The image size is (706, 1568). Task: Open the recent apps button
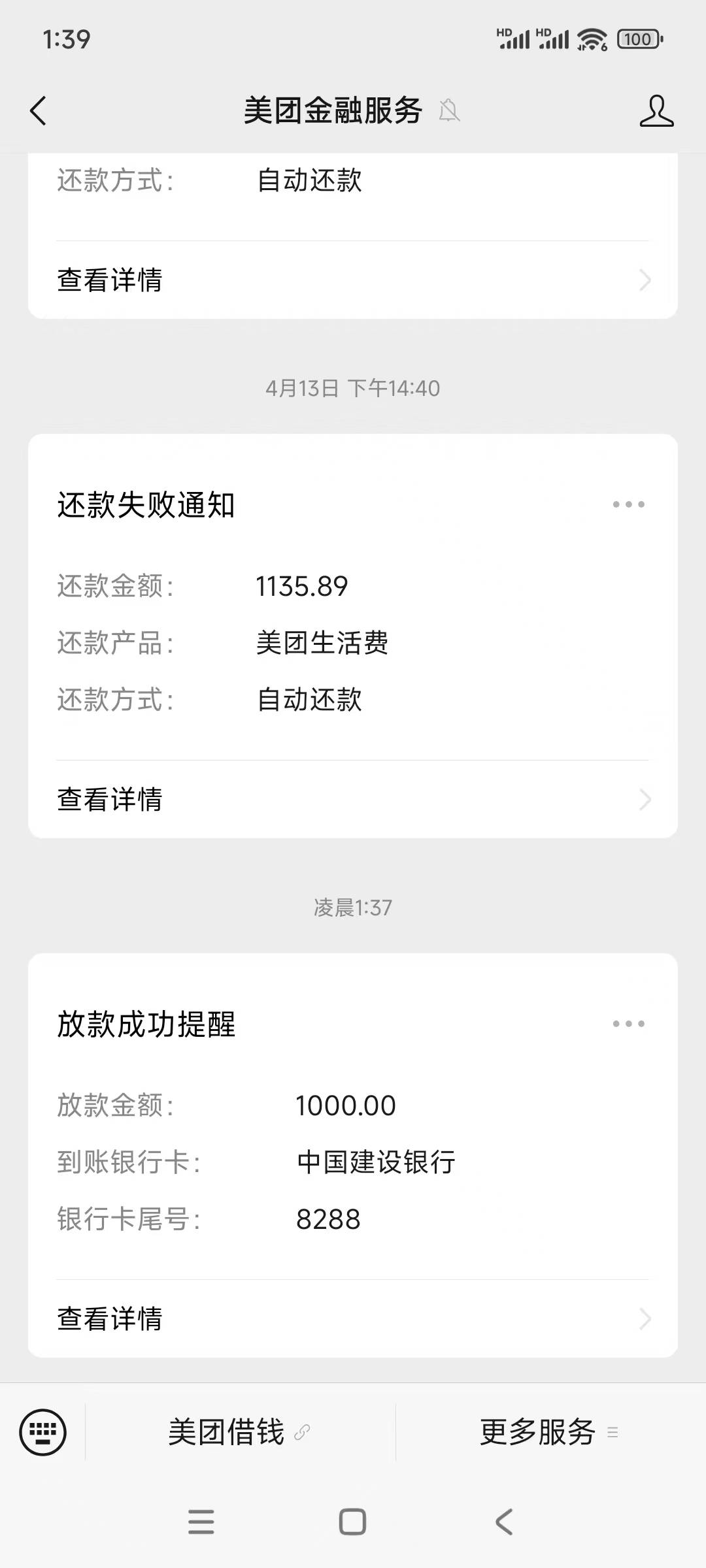click(x=201, y=1522)
